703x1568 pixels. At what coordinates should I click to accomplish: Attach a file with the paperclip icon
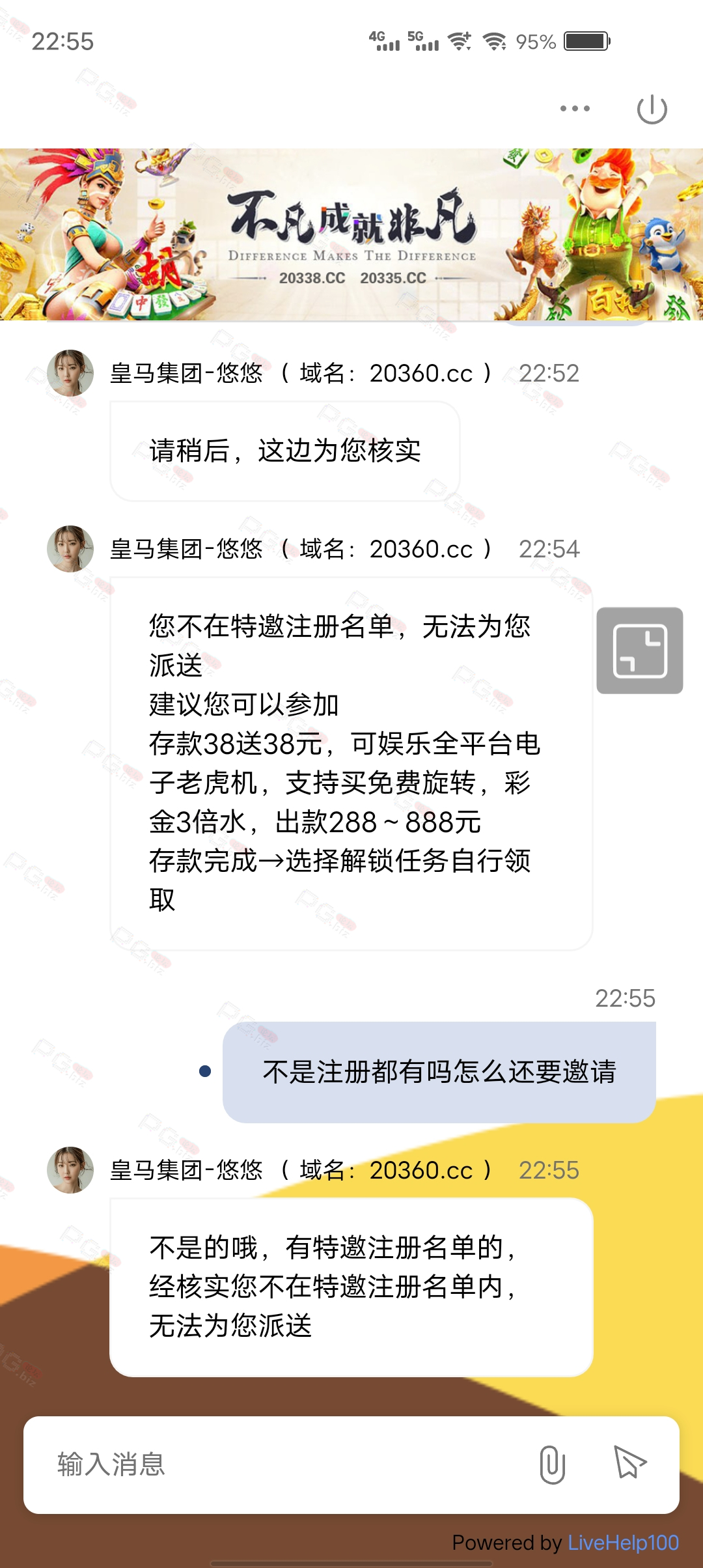click(x=552, y=1464)
